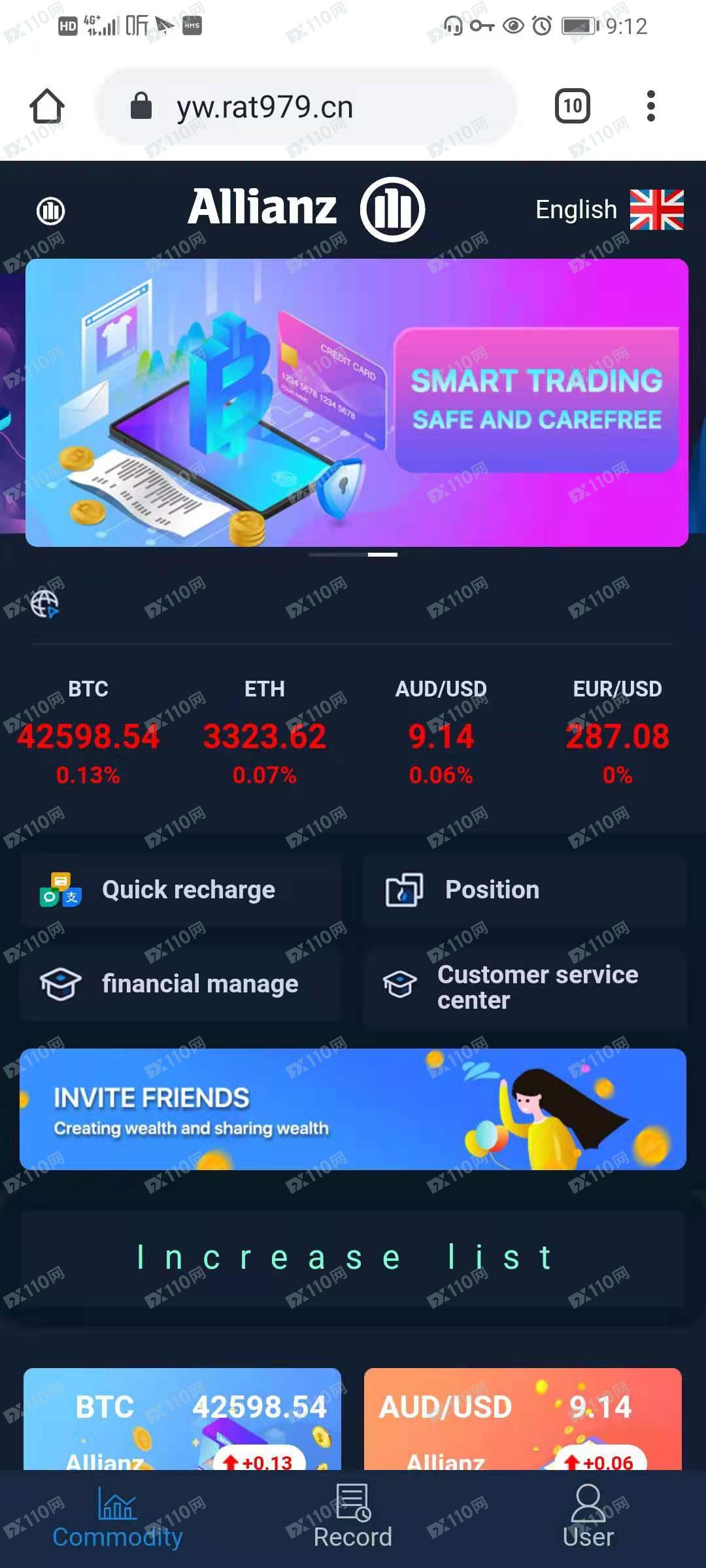Tap the yw.rat979.cn address bar
Viewport: 706px width, 1568px height.
coord(307,106)
